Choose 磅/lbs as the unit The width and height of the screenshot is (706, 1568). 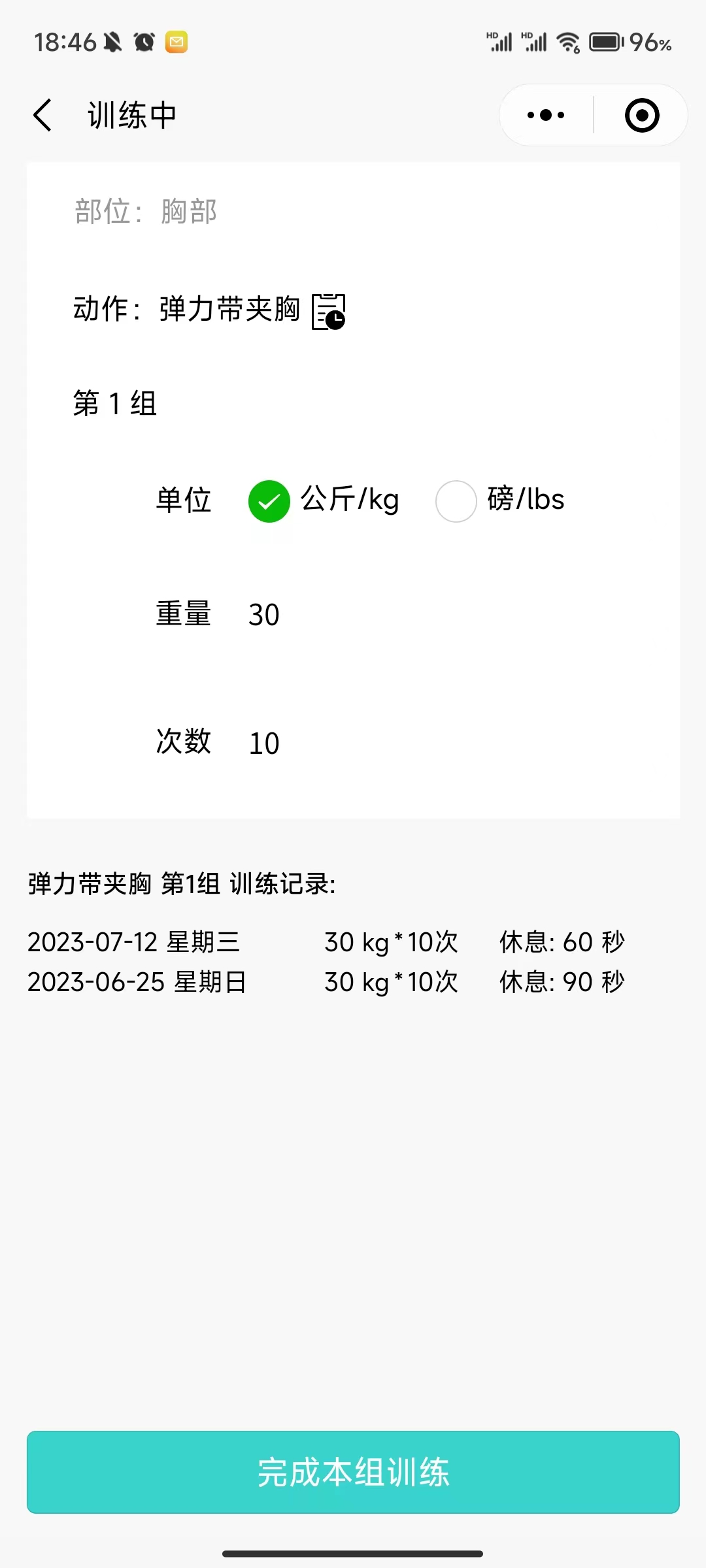coord(456,501)
